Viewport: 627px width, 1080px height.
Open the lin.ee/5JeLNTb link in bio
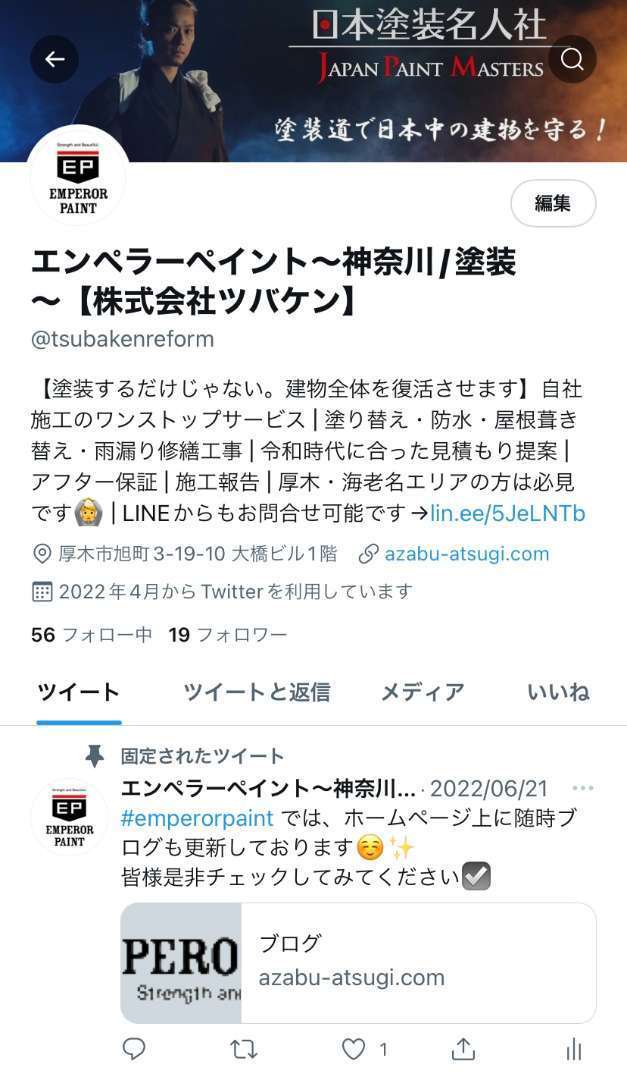pyautogui.click(x=507, y=514)
